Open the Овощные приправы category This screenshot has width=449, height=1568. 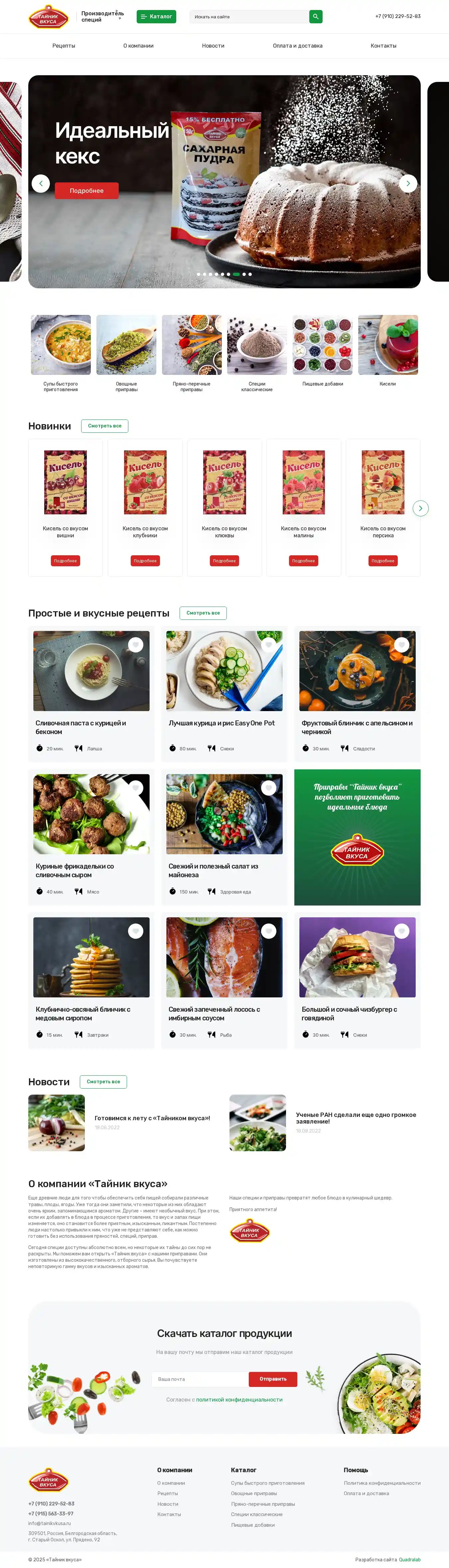(x=126, y=353)
